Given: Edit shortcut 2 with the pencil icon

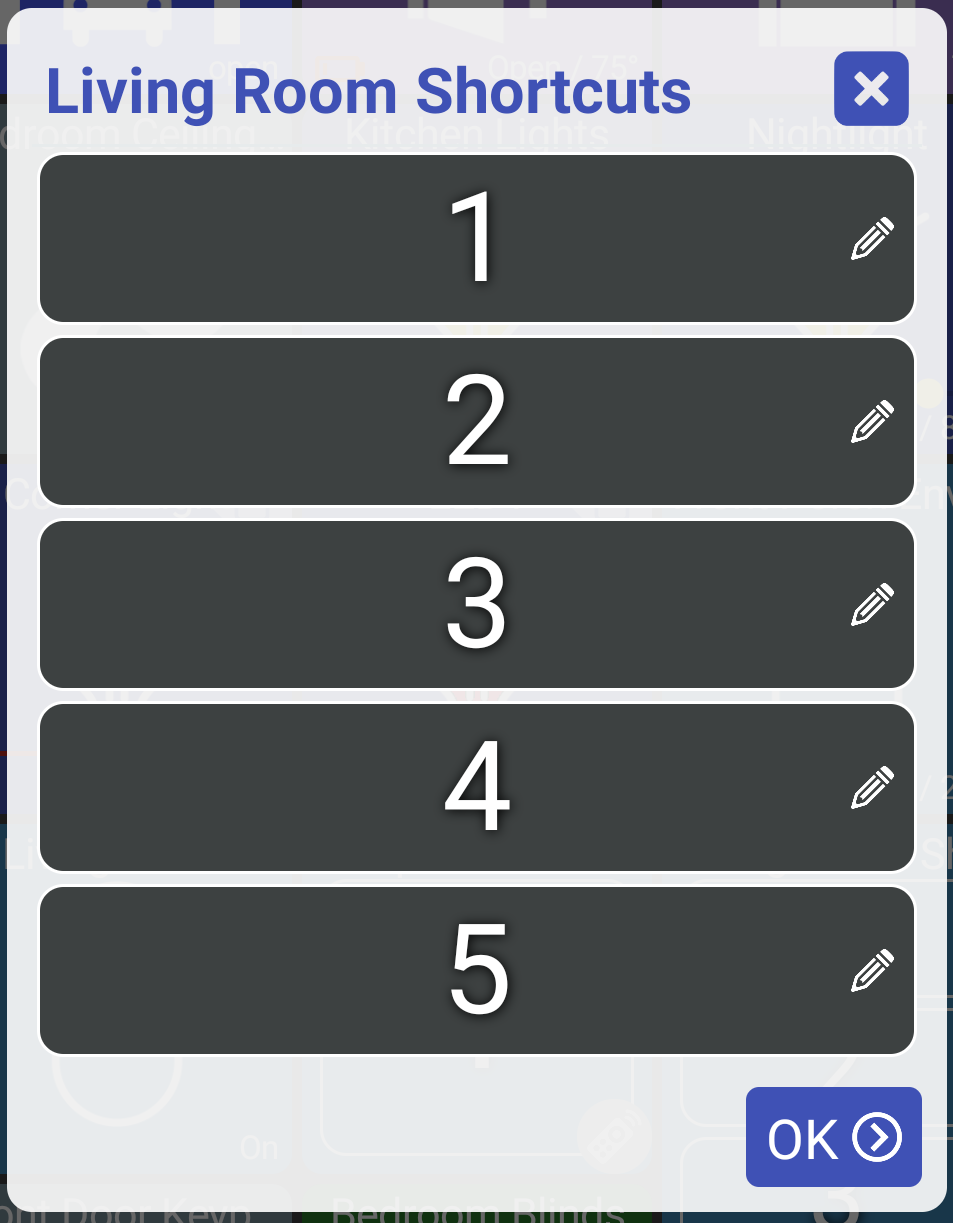Looking at the screenshot, I should [872, 422].
